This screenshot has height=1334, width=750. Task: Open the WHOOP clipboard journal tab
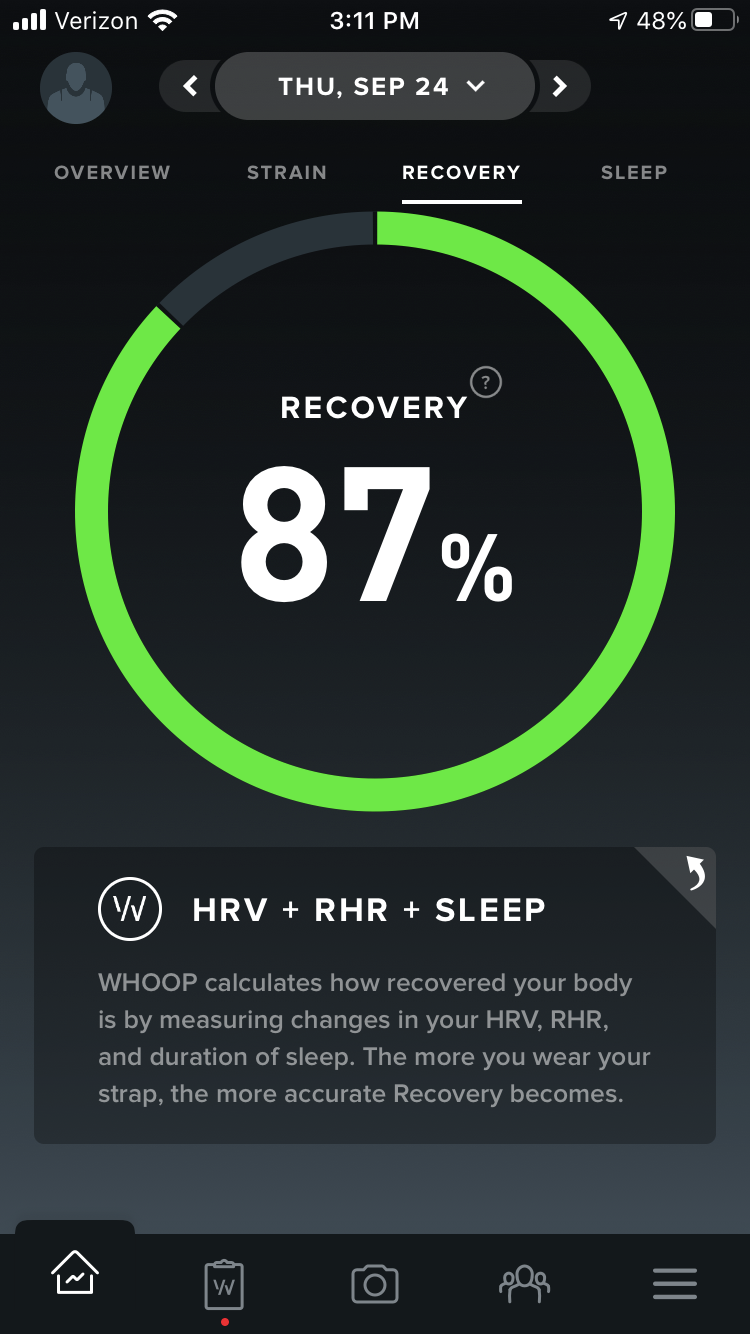(x=224, y=1285)
